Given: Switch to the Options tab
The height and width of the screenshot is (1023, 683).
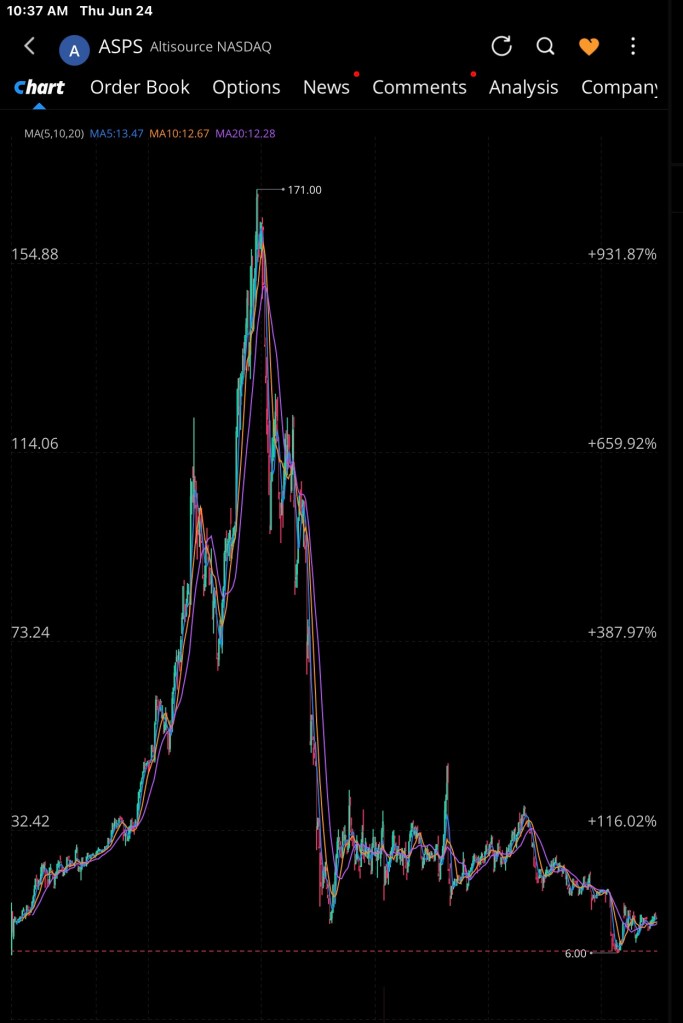Looking at the screenshot, I should [x=246, y=87].
